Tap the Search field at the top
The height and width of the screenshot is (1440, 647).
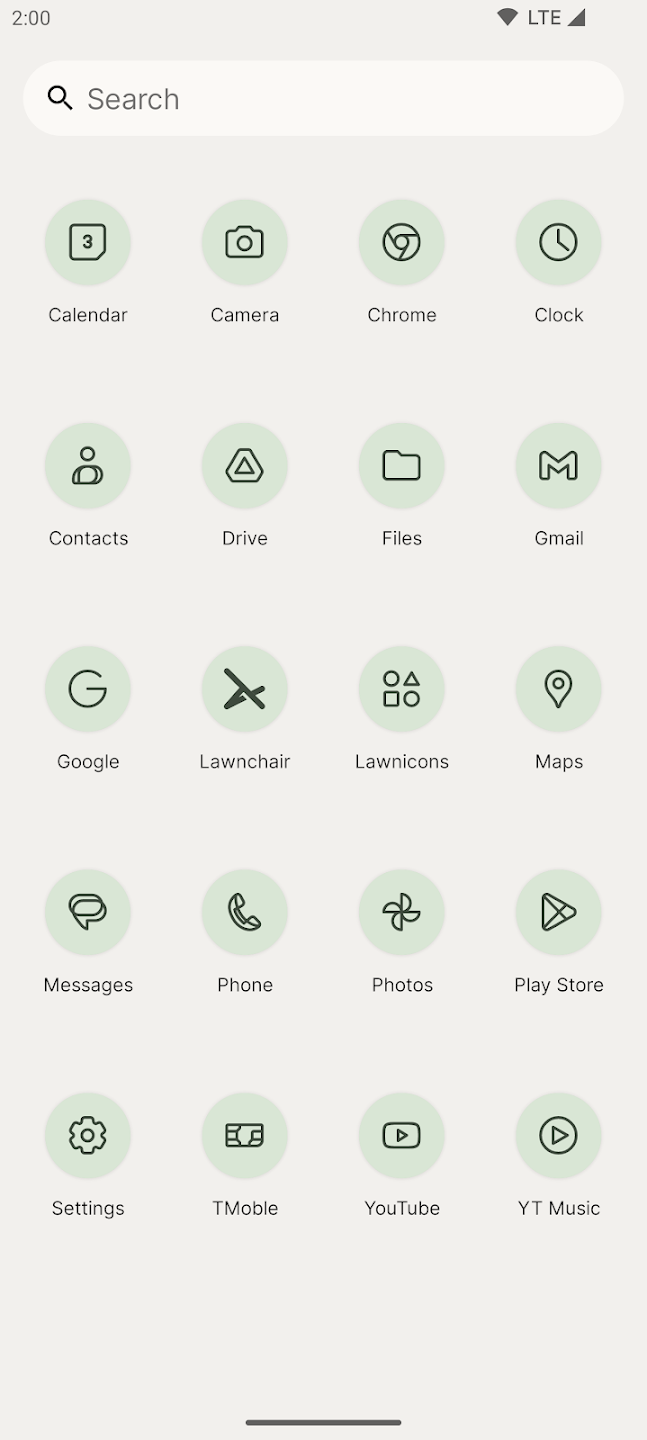(323, 98)
